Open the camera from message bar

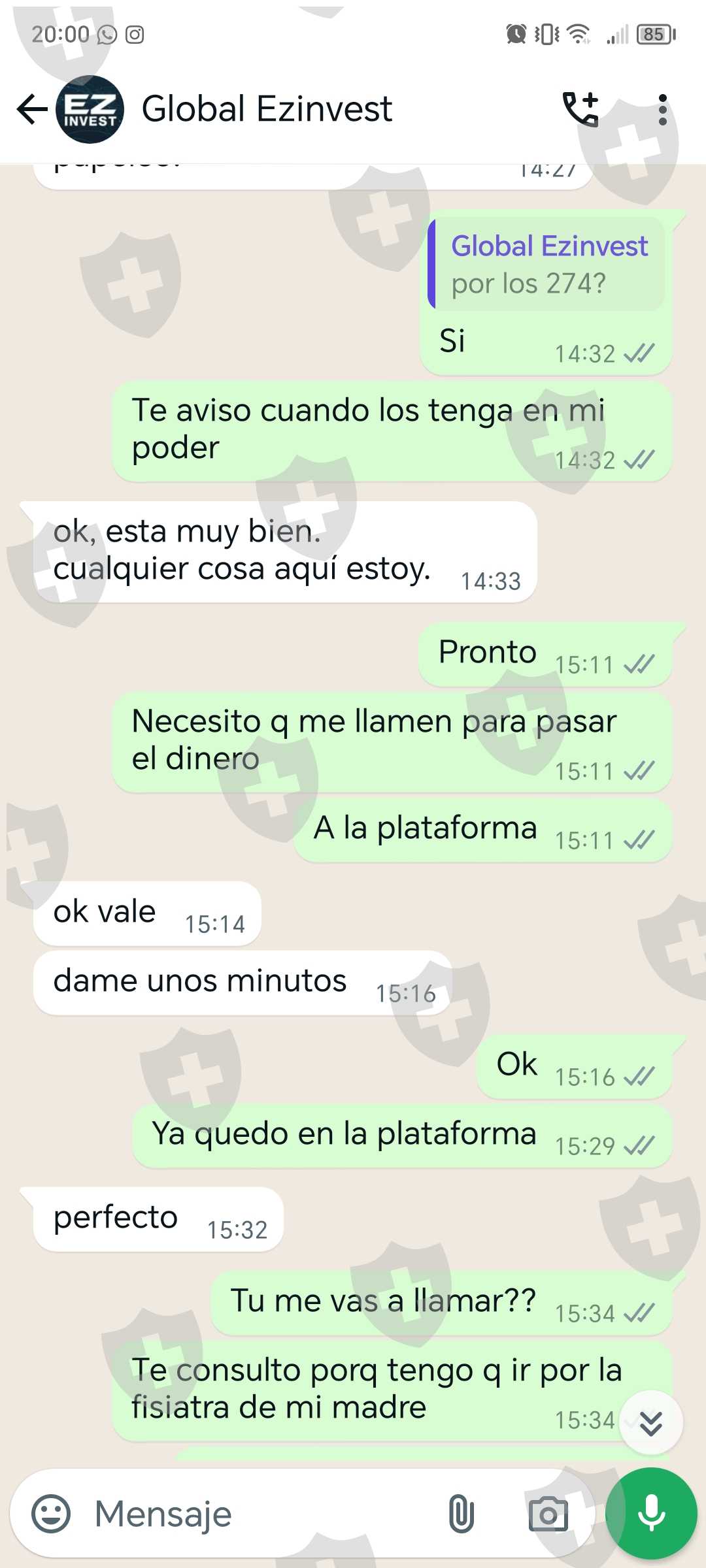click(548, 1514)
